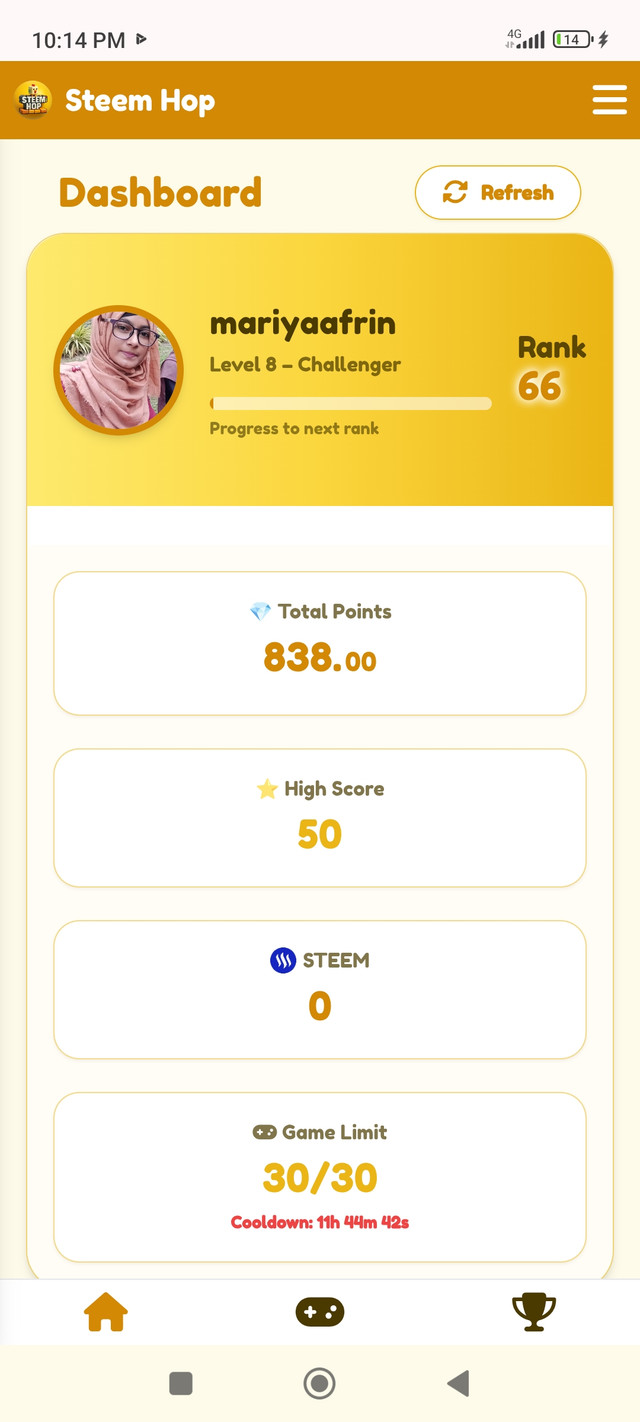The width and height of the screenshot is (640, 1422).
Task: Switch to the game controller tab
Action: coord(320,1312)
